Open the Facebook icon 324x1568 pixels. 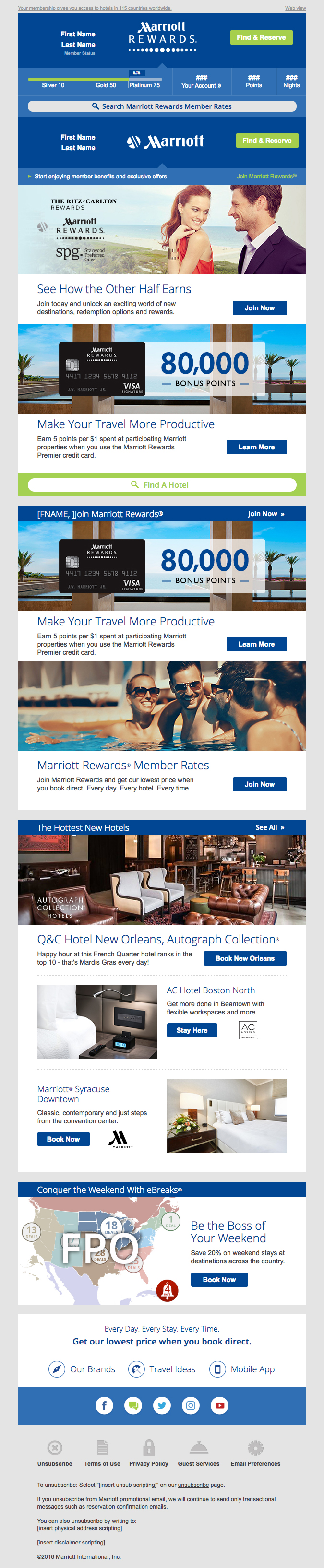[104, 1405]
